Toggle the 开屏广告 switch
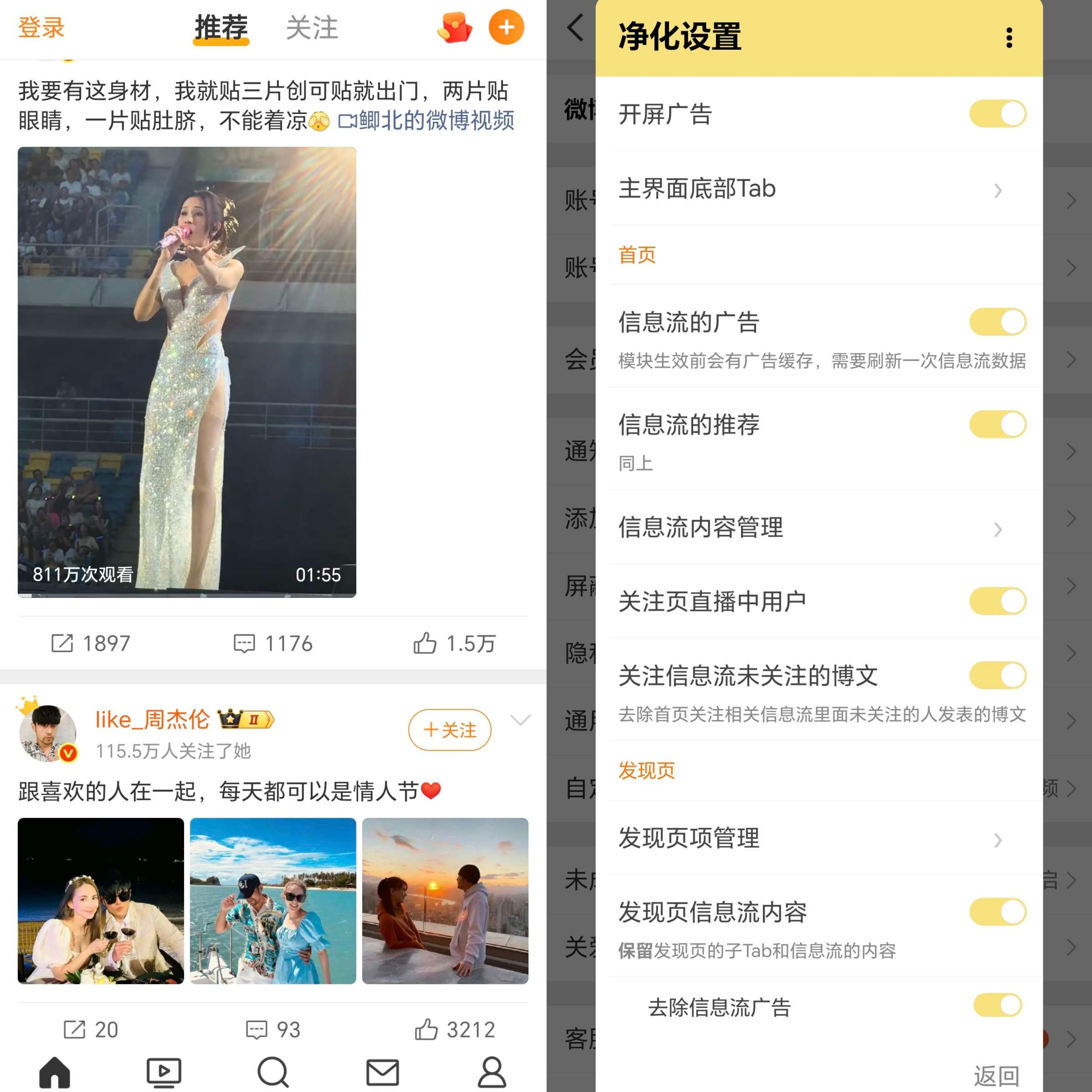This screenshot has width=1092, height=1092. tap(998, 114)
